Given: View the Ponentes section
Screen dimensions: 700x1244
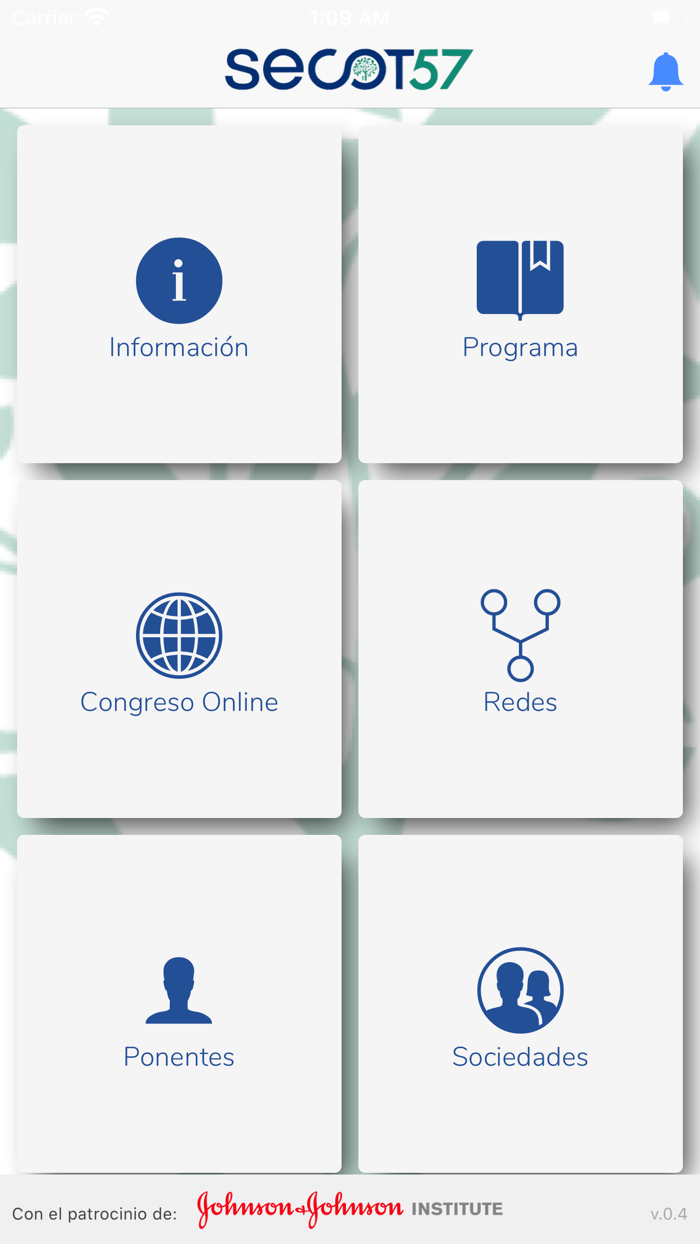Looking at the screenshot, I should pos(179,1004).
